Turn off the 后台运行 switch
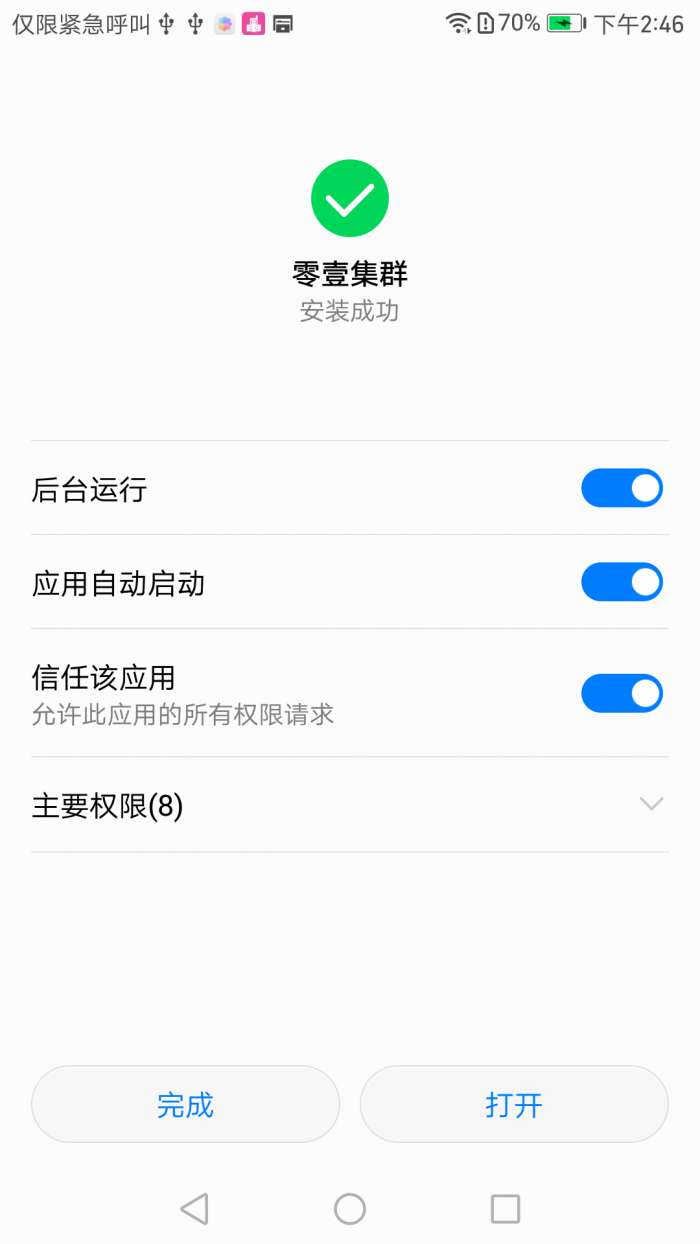Viewport: 700px width, 1244px height. 621,489
